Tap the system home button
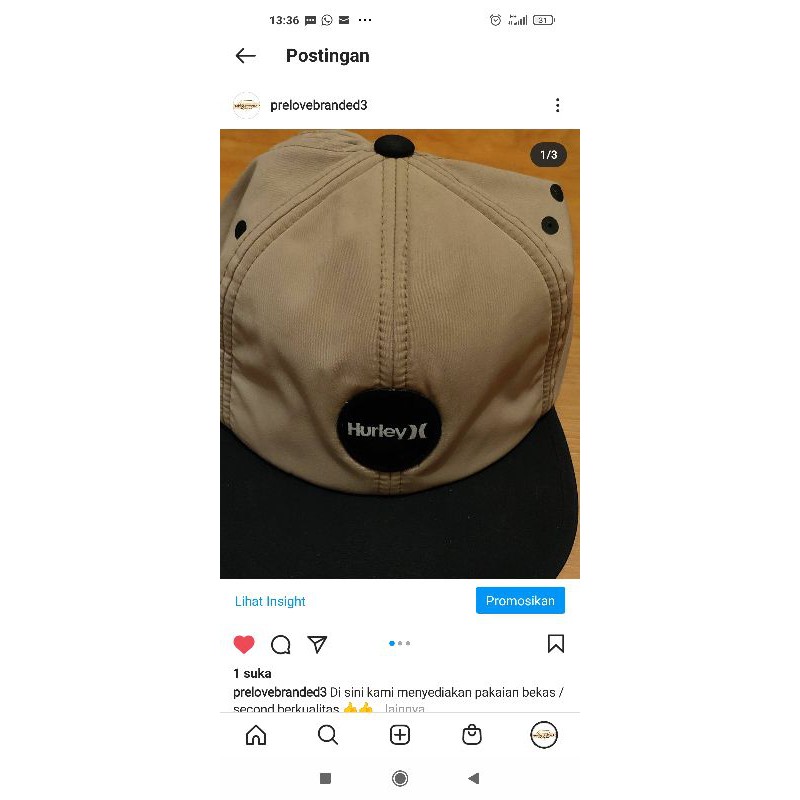This screenshot has width=800, height=800. click(400, 778)
